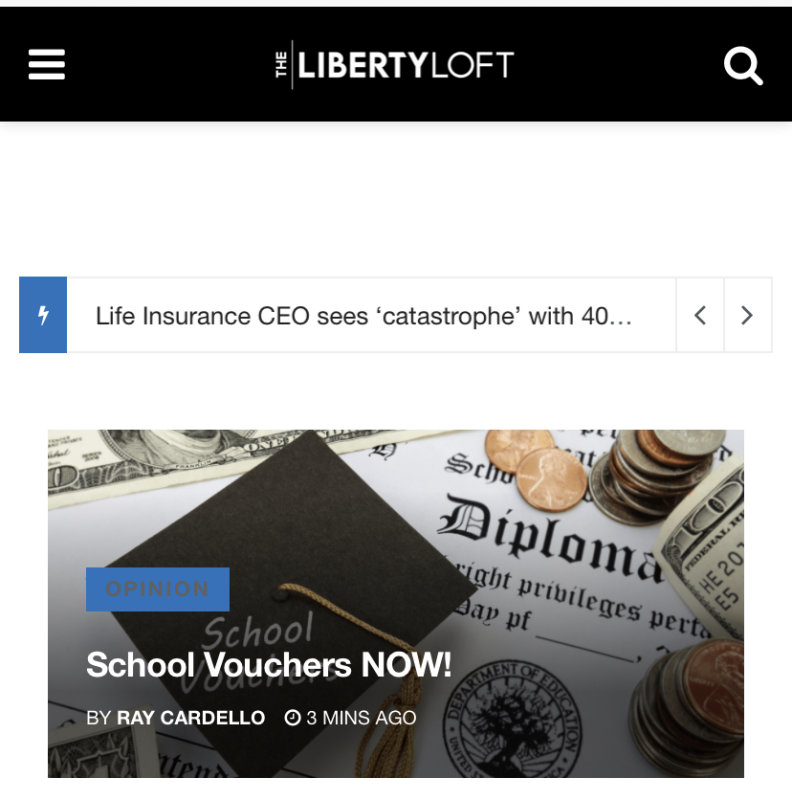Open the search magnifier icon
Image resolution: width=792 pixels, height=800 pixels.
click(743, 67)
